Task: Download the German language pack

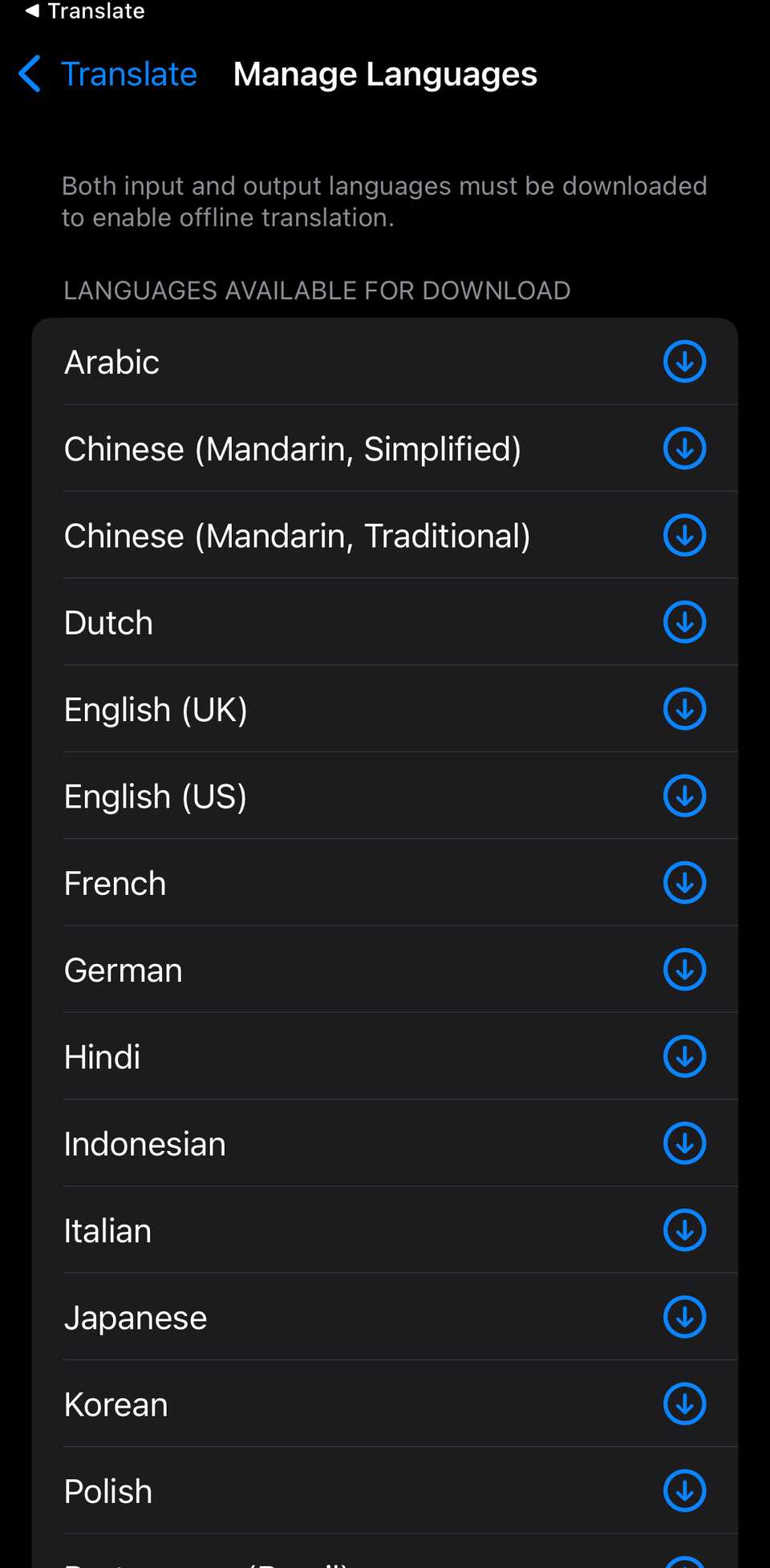Action: point(684,970)
